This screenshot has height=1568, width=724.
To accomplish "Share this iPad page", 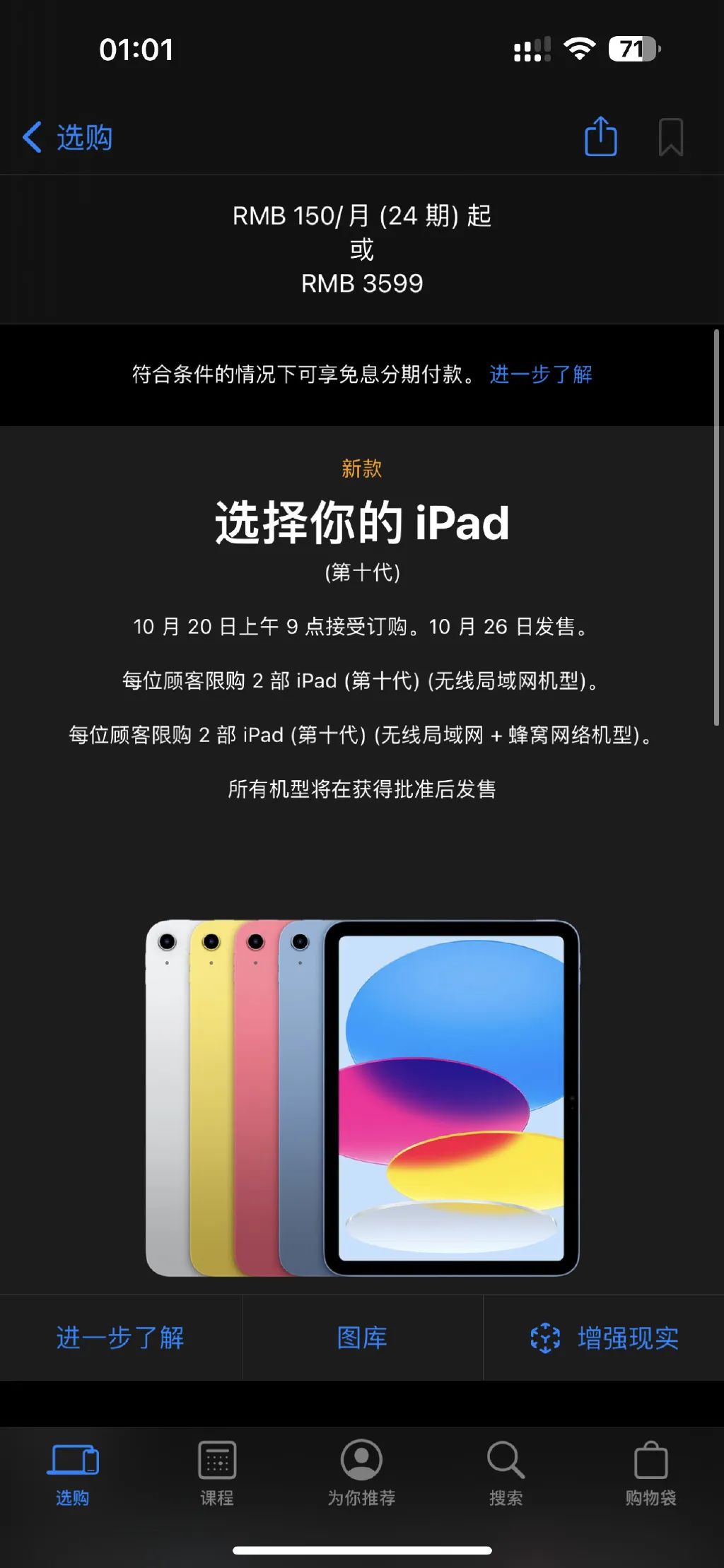I will point(600,136).
